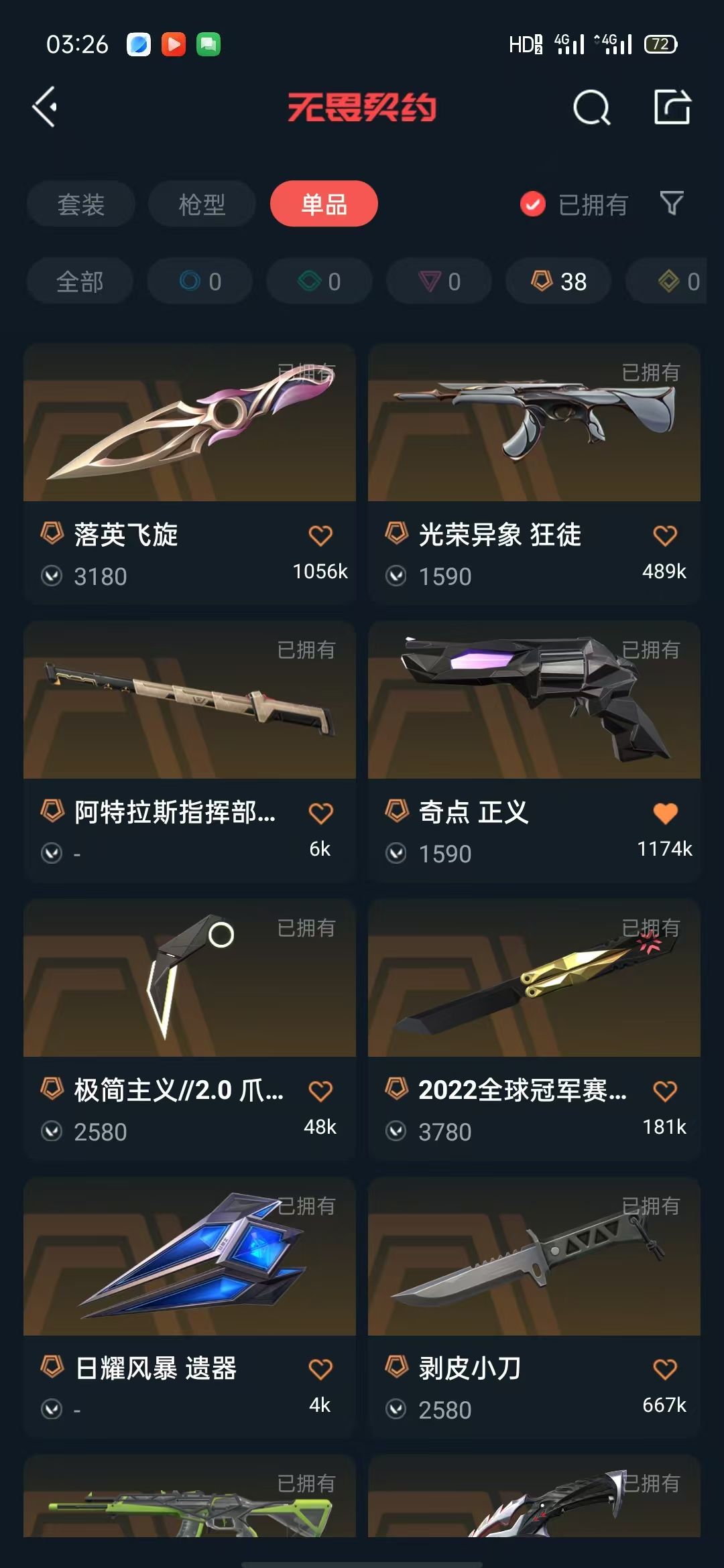Filter by the blue circle tier chip
This screenshot has height=1568, width=724.
[200, 281]
